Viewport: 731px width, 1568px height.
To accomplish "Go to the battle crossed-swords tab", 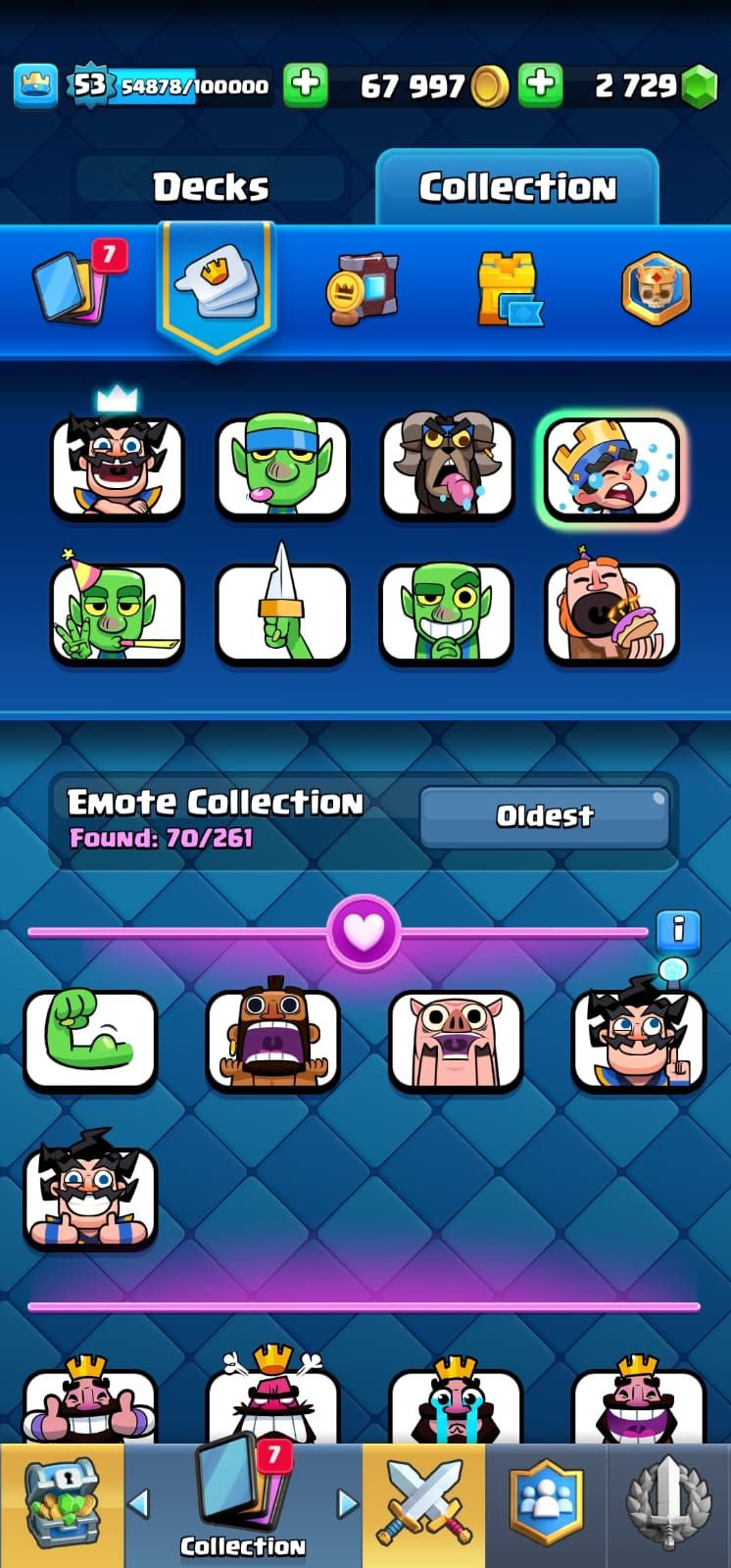I will (423, 1504).
